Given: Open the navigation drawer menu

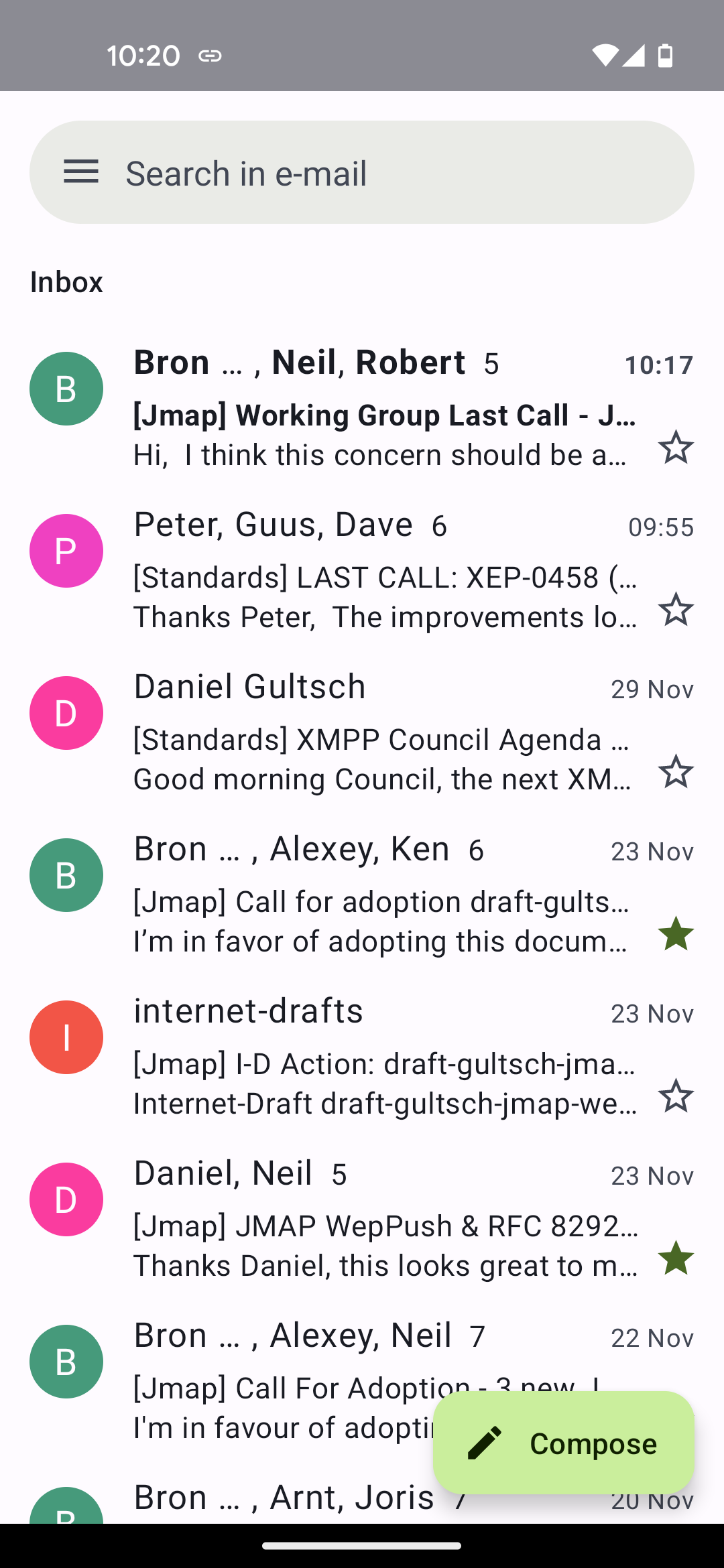Looking at the screenshot, I should point(81,172).
